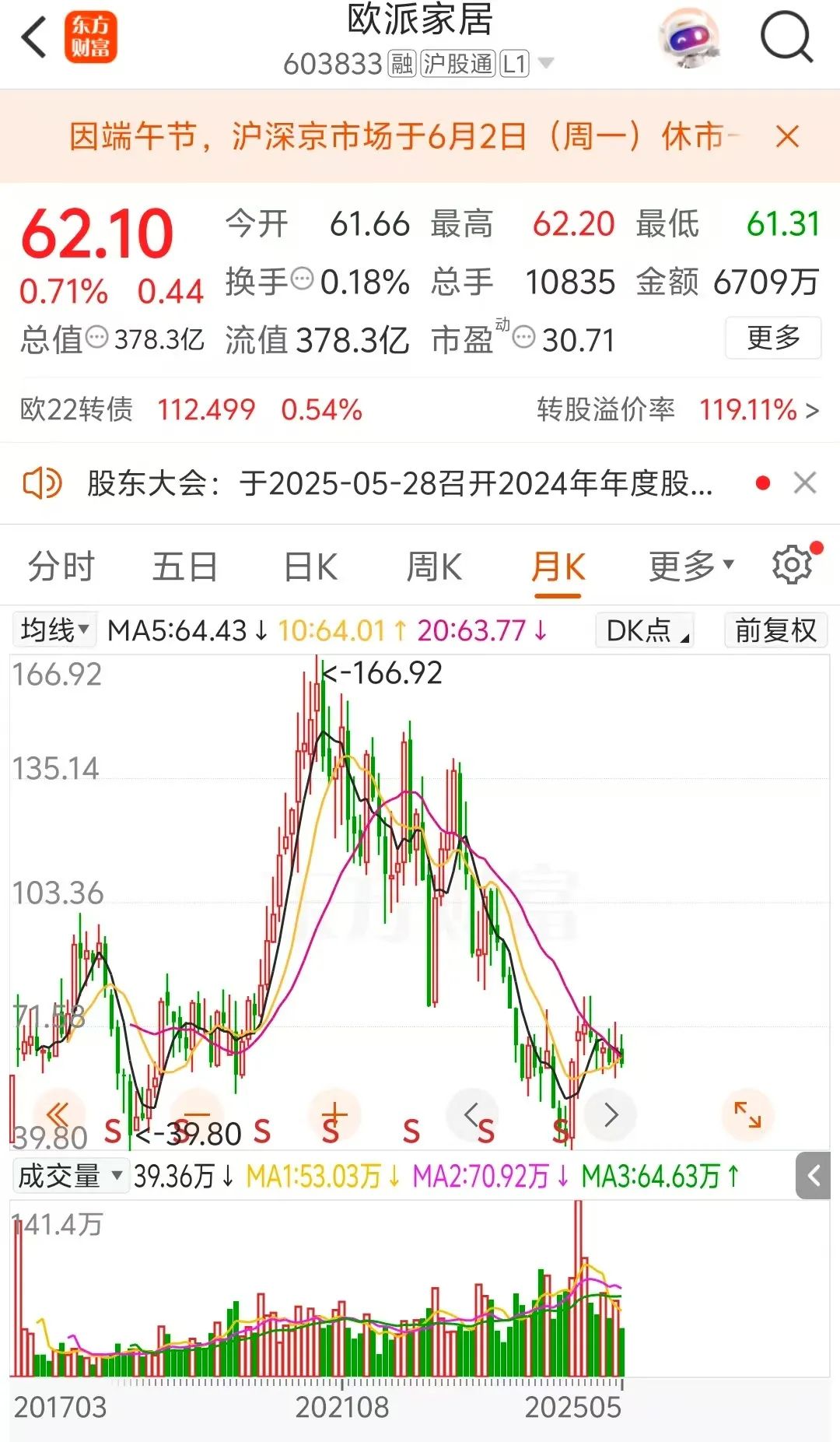Tap 更多 to show more quote data
This screenshot has width=840, height=1442.
772,338
